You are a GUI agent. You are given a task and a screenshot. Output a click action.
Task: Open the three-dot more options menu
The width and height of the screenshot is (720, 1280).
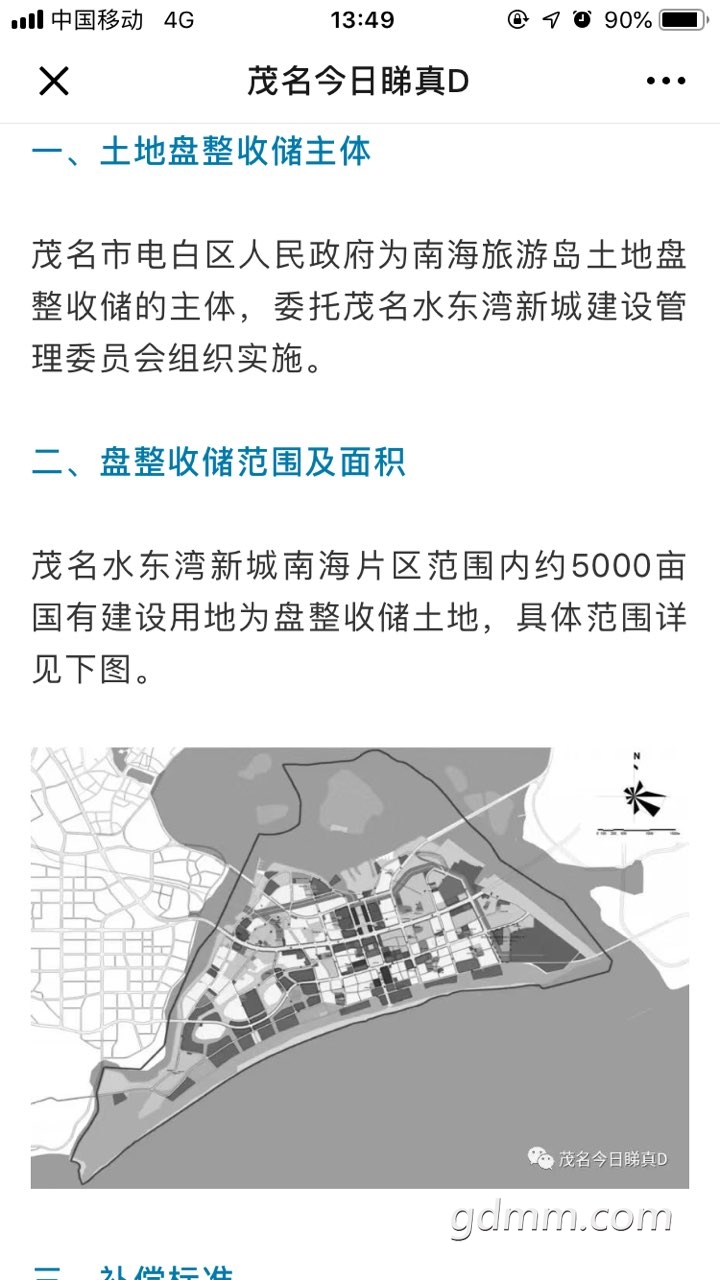[665, 81]
